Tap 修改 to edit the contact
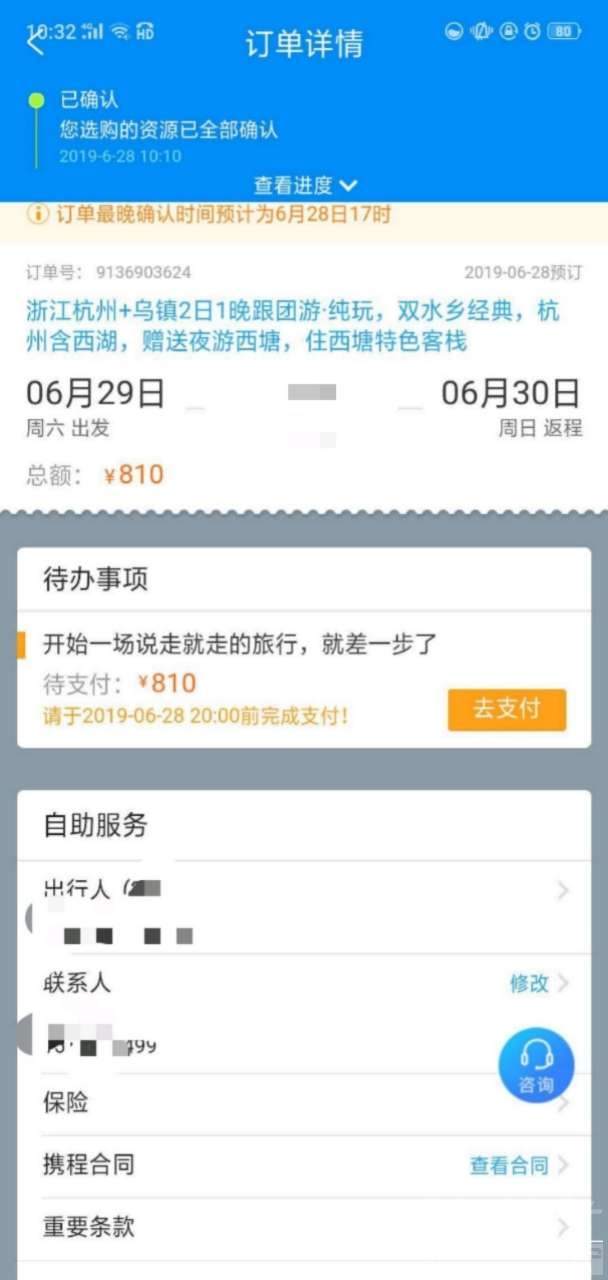Image resolution: width=608 pixels, height=1280 pixels. [x=529, y=983]
